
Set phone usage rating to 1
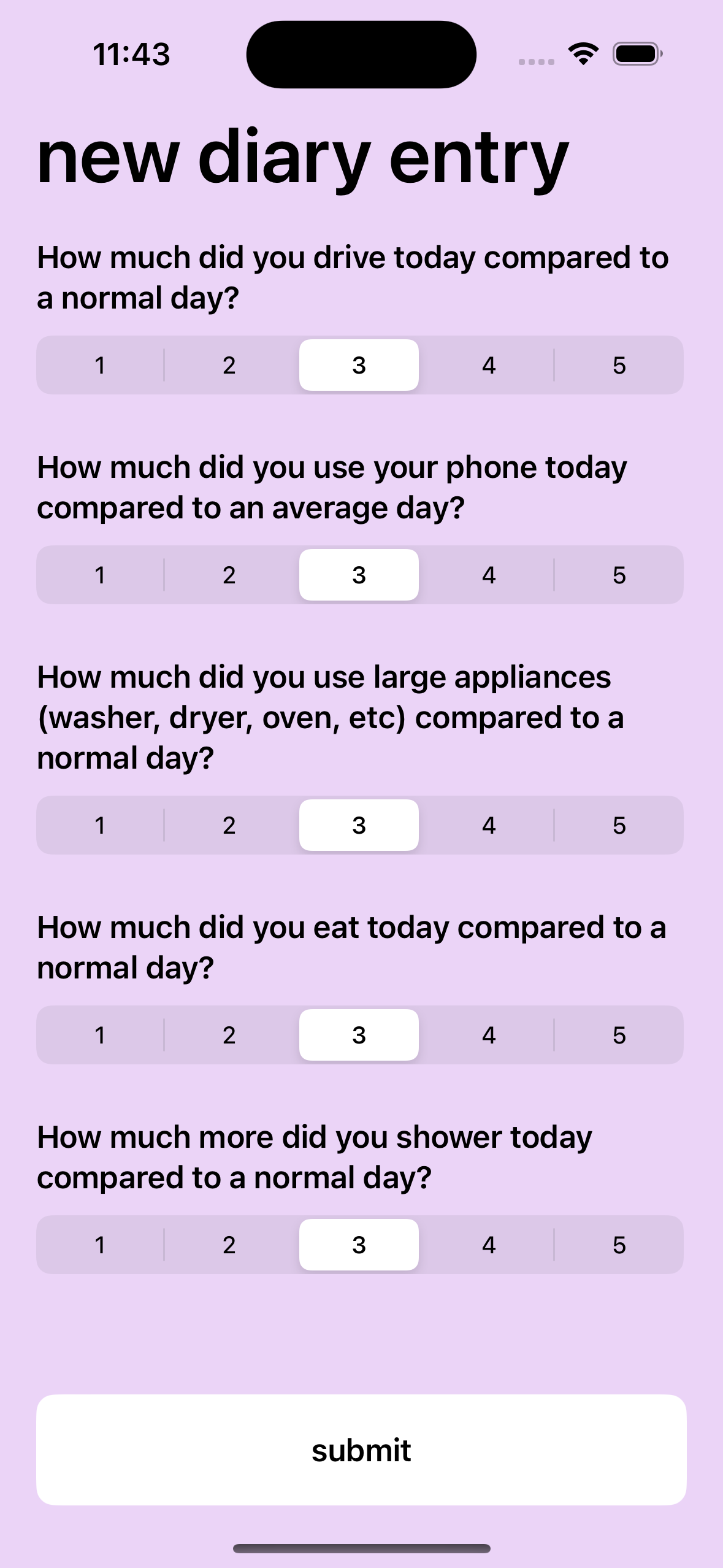(100, 575)
